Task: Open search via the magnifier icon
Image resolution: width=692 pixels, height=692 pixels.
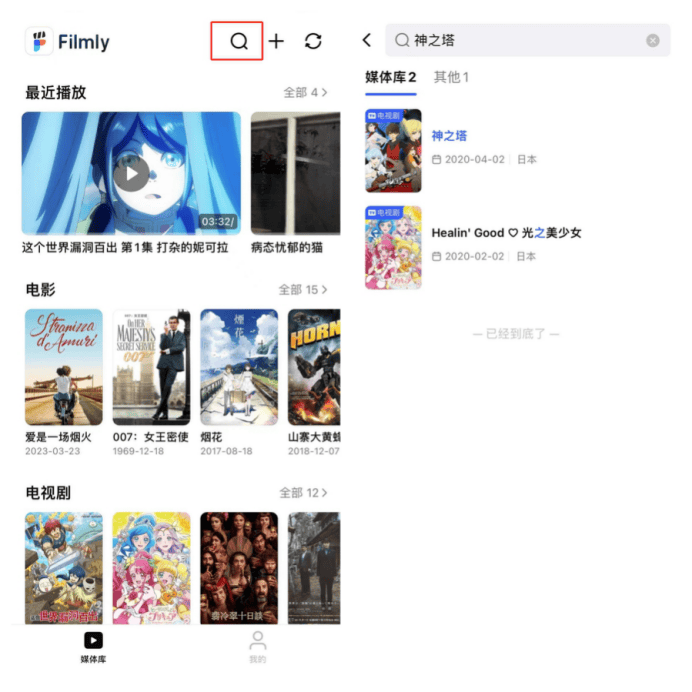Action: pos(238,41)
